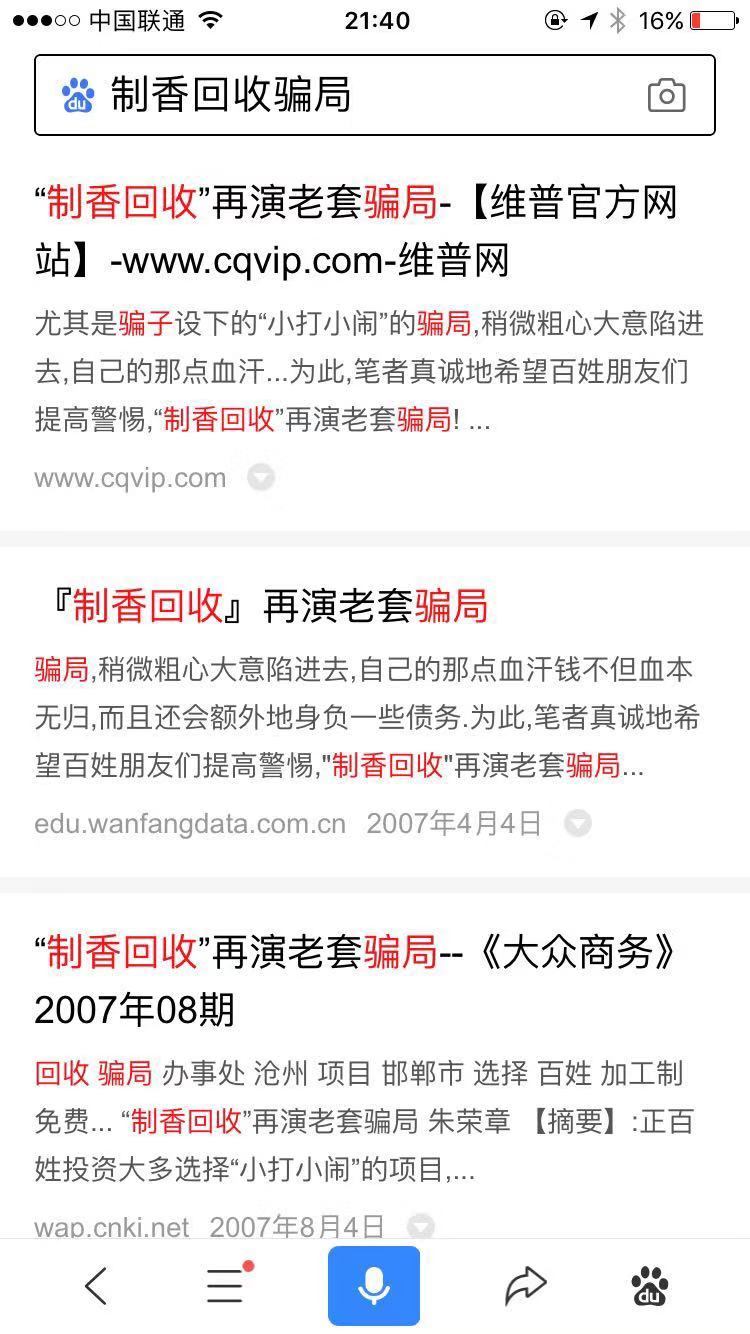Open camera image search
Image resolution: width=750 pixels, height=1334 pixels.
[666, 96]
